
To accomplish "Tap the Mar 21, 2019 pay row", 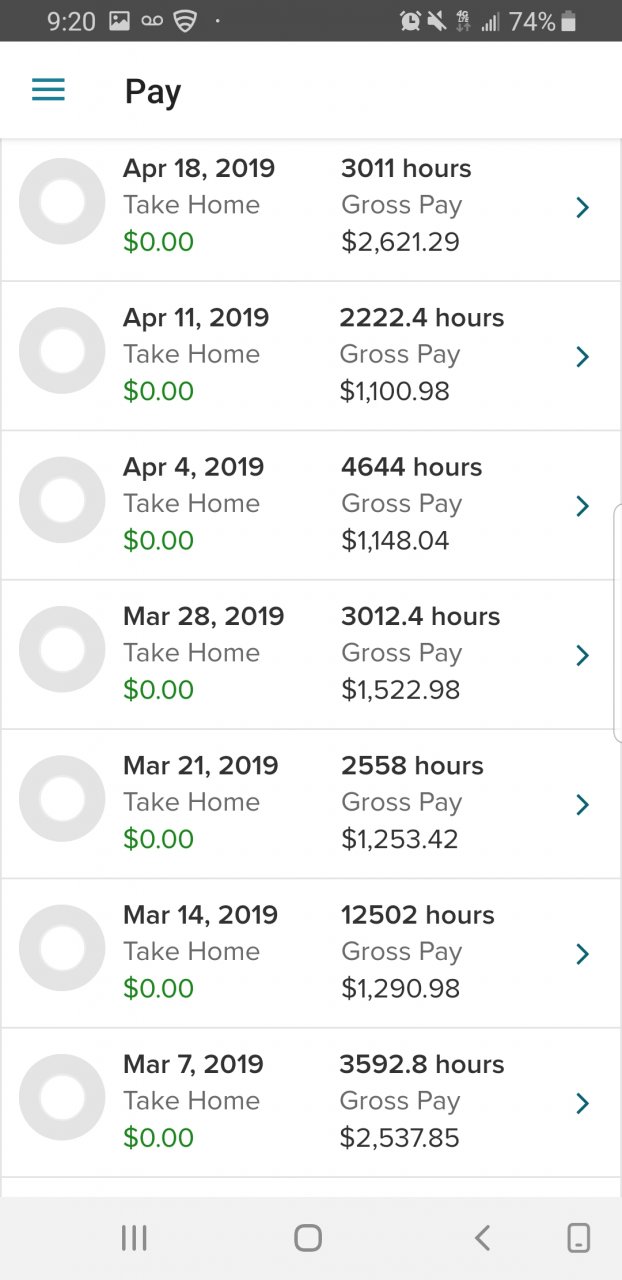I will pyautogui.click(x=310, y=803).
